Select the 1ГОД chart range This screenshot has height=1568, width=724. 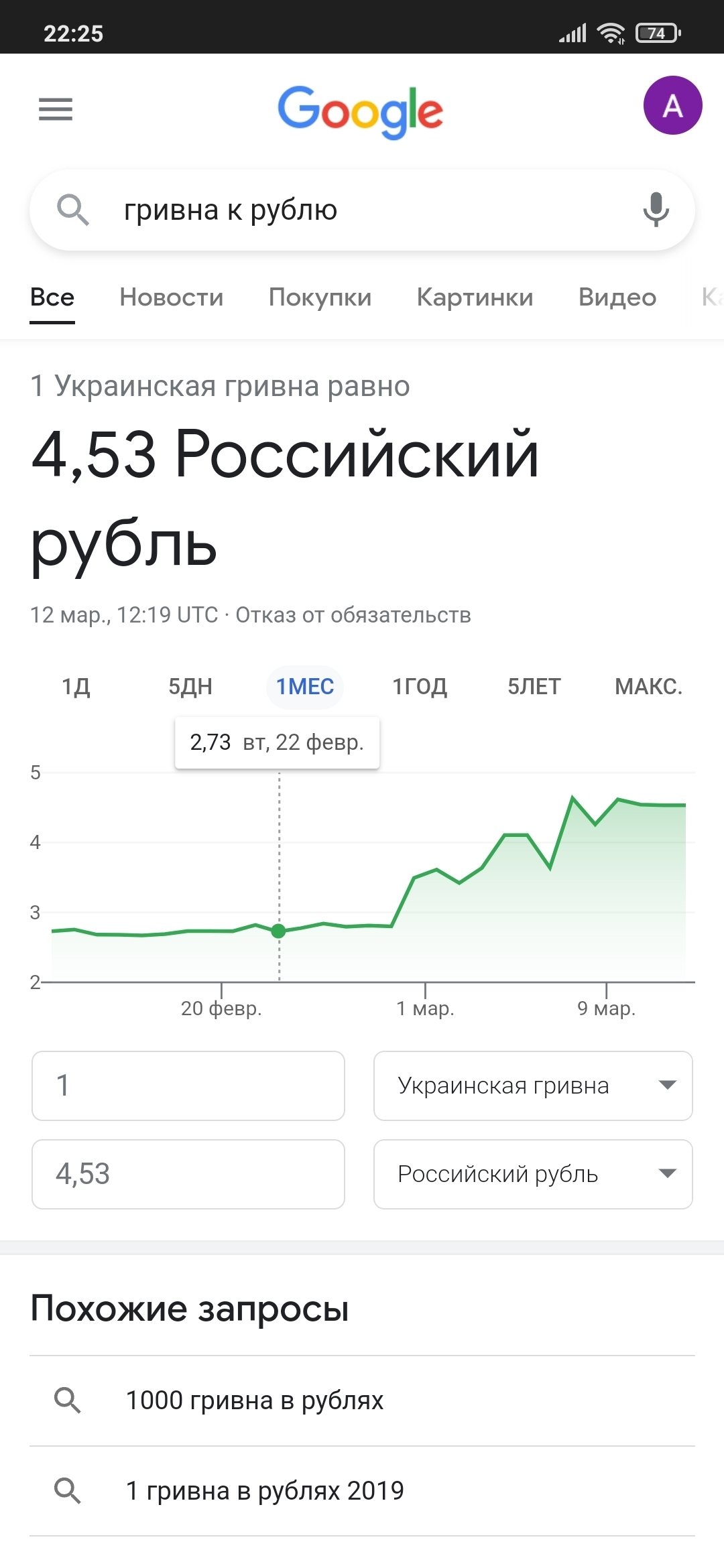pyautogui.click(x=420, y=687)
